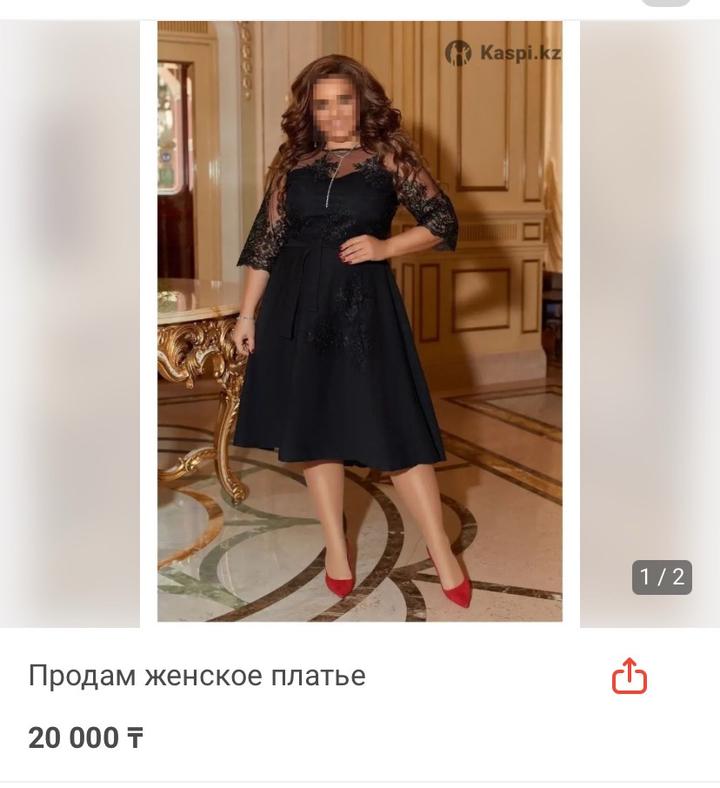Screen dimensions: 720x788
Task: Open the dress photo full screen
Action: 360,320
